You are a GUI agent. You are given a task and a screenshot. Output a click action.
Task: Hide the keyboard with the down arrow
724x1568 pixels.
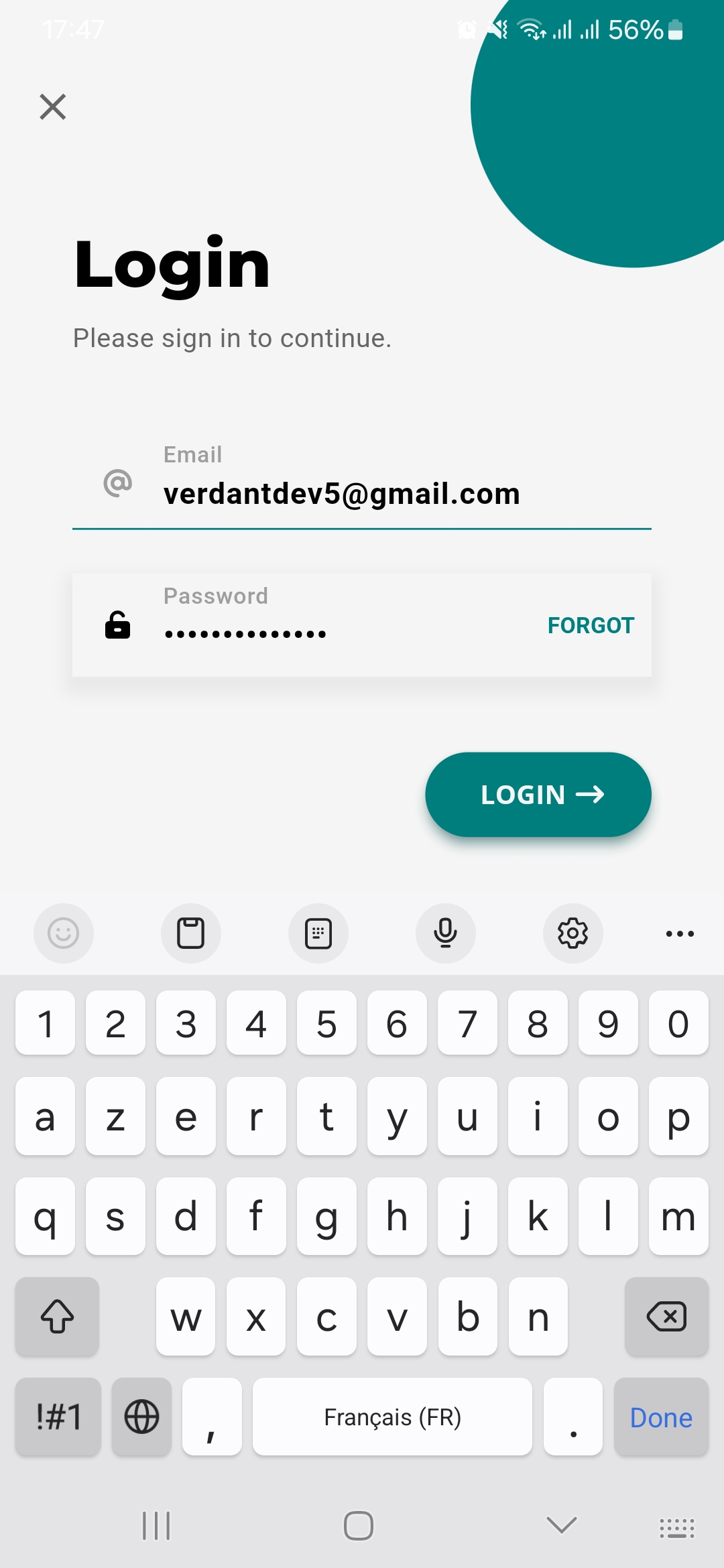click(x=562, y=1526)
